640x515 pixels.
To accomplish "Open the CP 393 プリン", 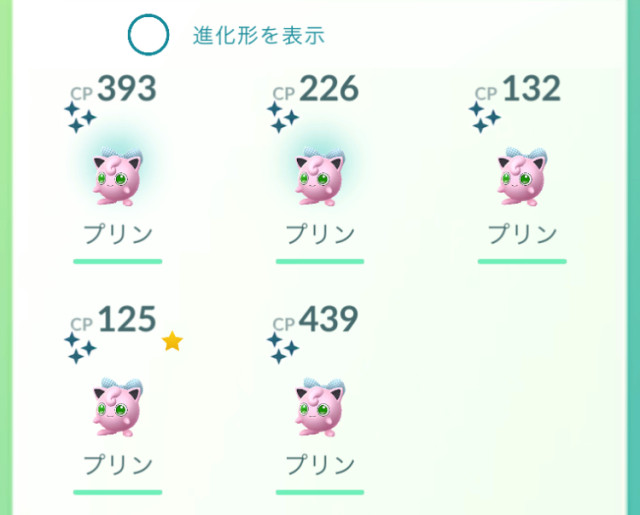I will point(118,178).
